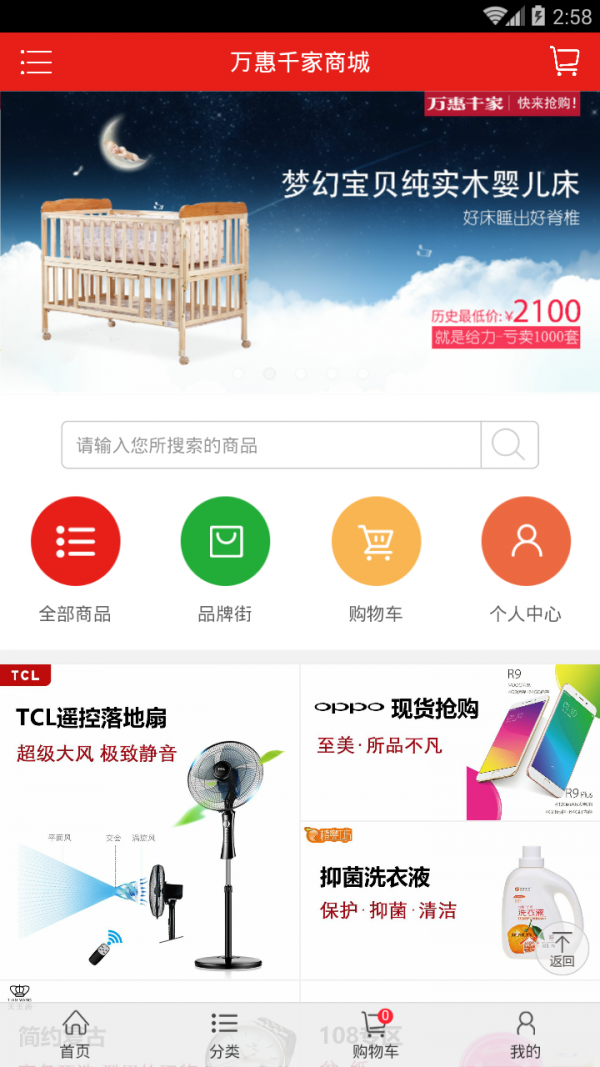Open the orange 购物车 shortcut
Image resolution: width=600 pixels, height=1067 pixels.
click(x=376, y=541)
